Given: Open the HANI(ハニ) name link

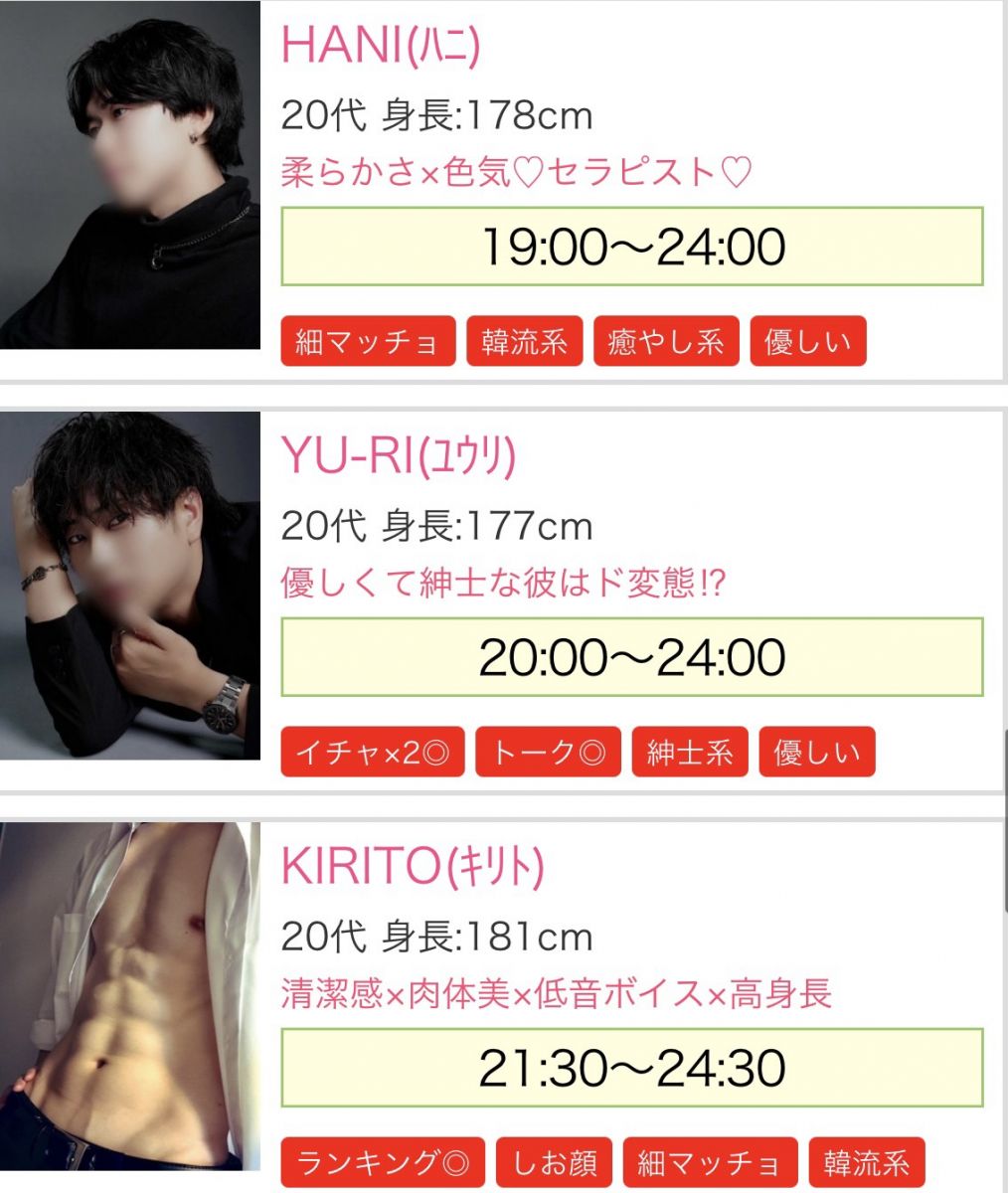Looking at the screenshot, I should pos(381,46).
